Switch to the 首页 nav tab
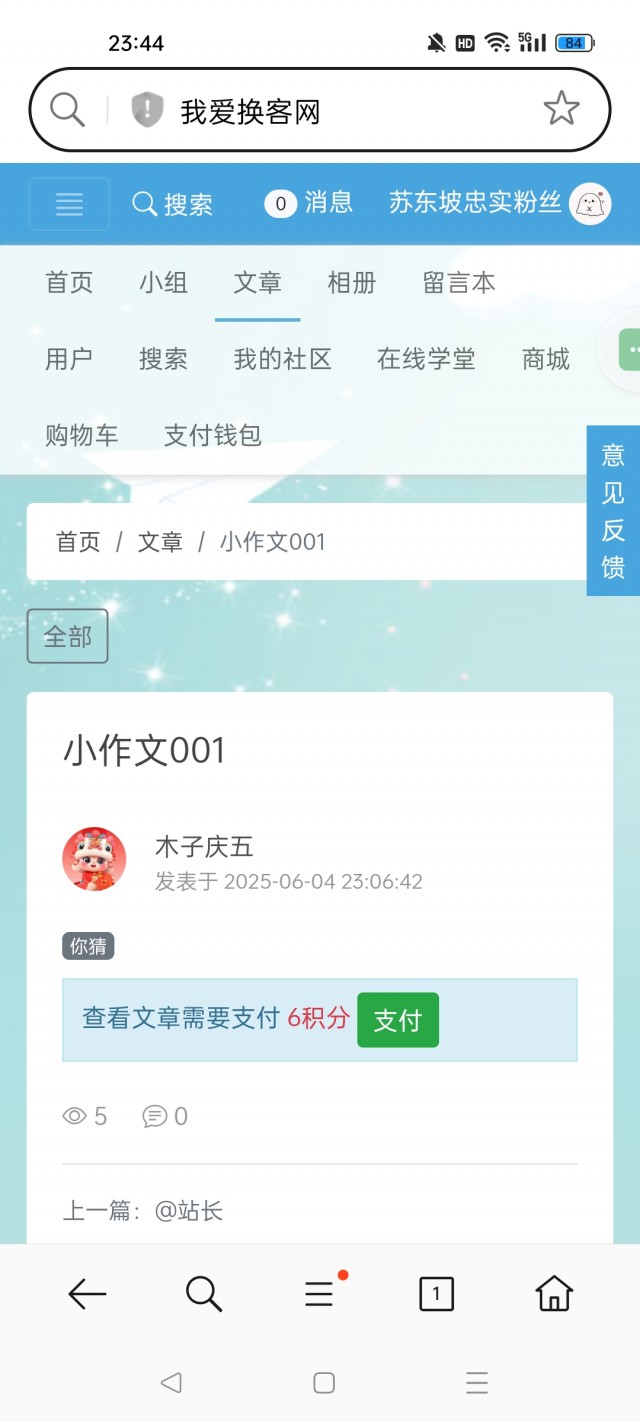 [69, 283]
